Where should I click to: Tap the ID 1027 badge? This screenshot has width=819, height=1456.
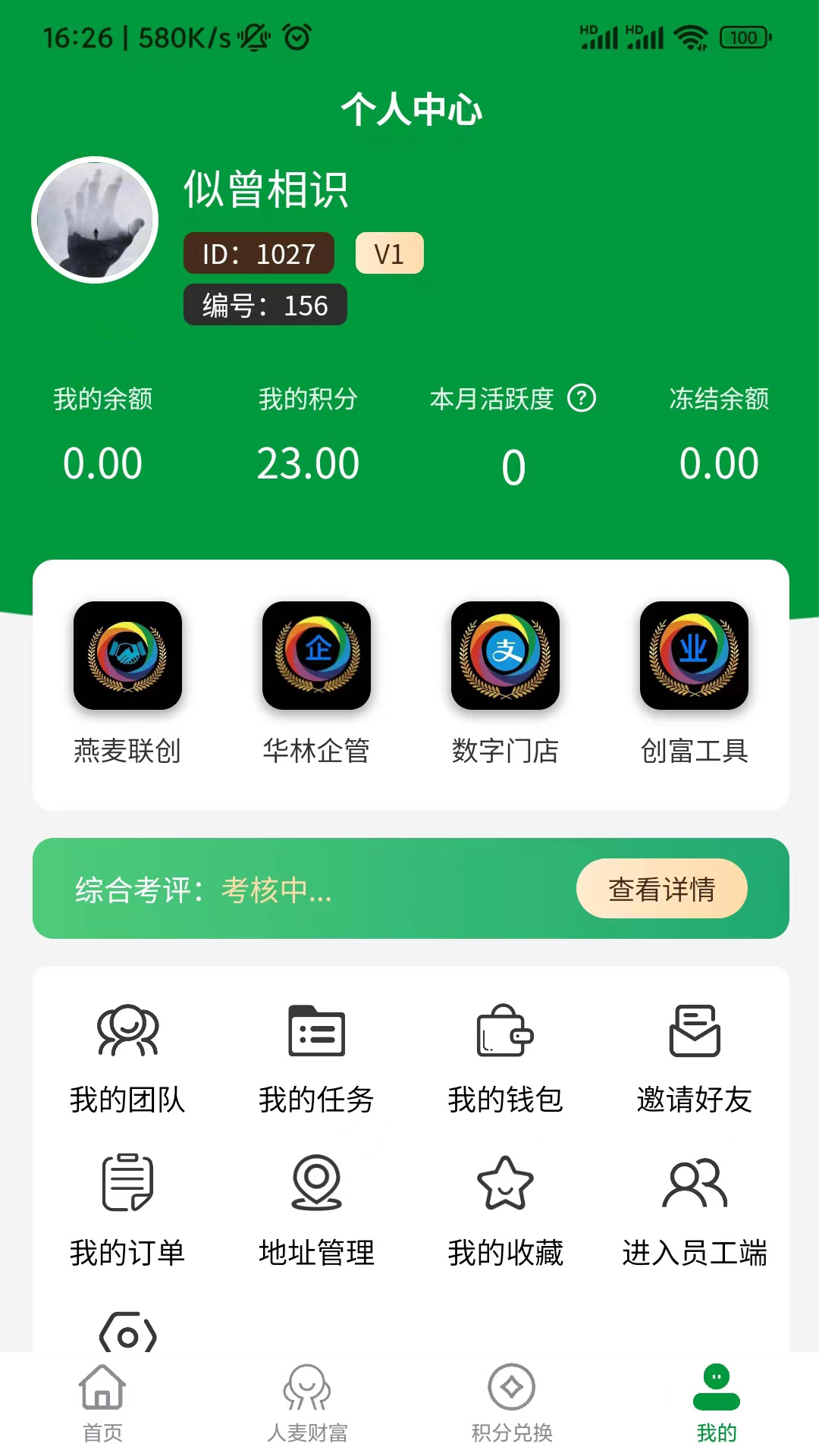259,253
